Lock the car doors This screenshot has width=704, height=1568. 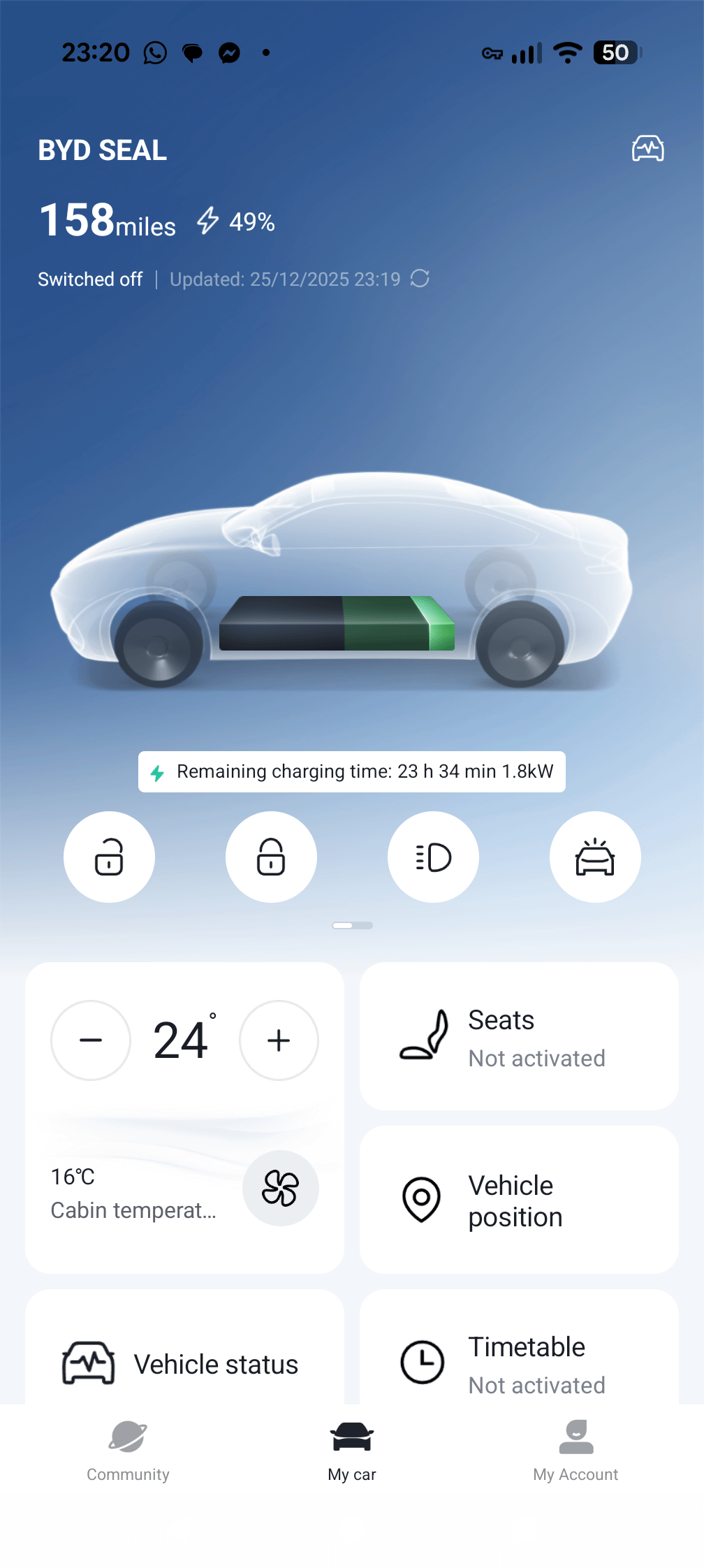click(x=271, y=857)
